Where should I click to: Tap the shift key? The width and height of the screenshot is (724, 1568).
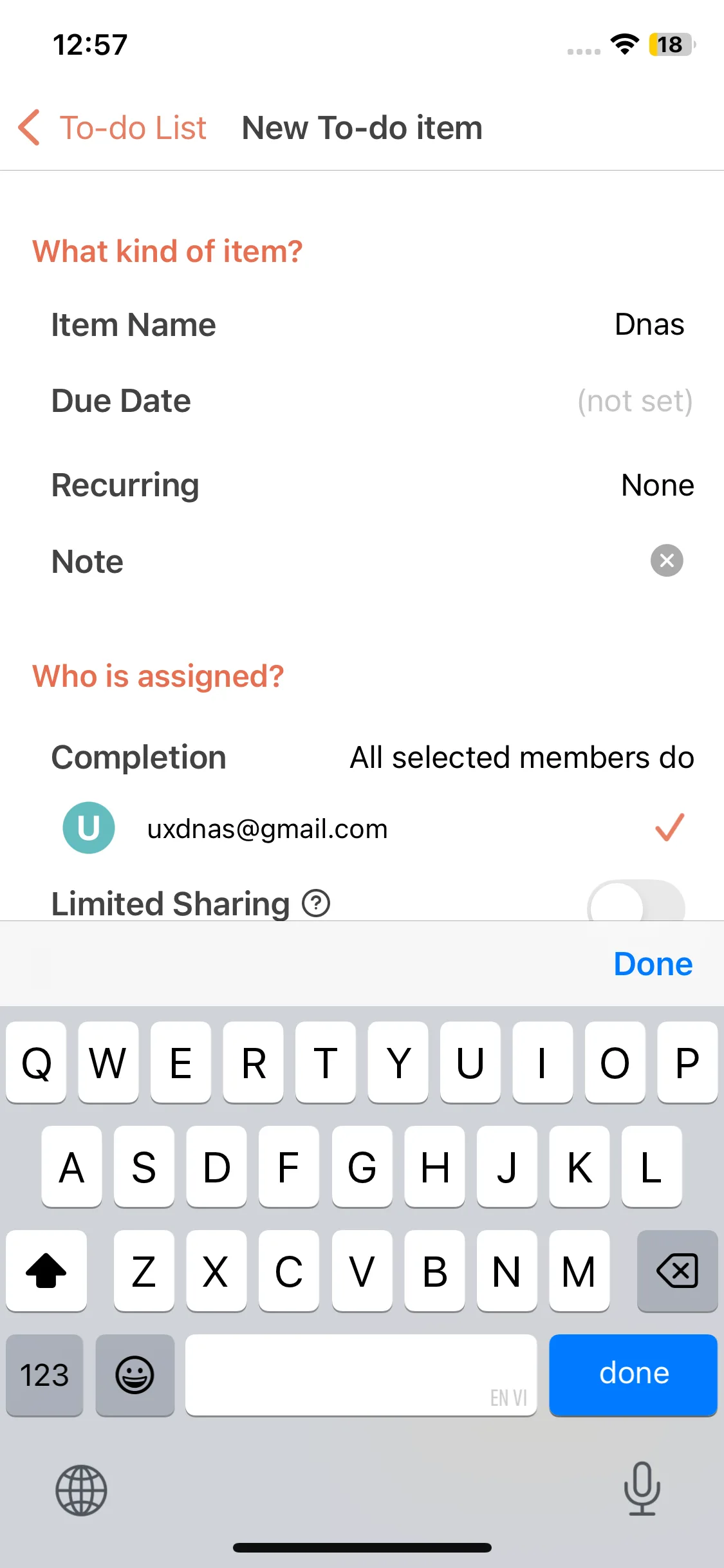pyautogui.click(x=46, y=1271)
